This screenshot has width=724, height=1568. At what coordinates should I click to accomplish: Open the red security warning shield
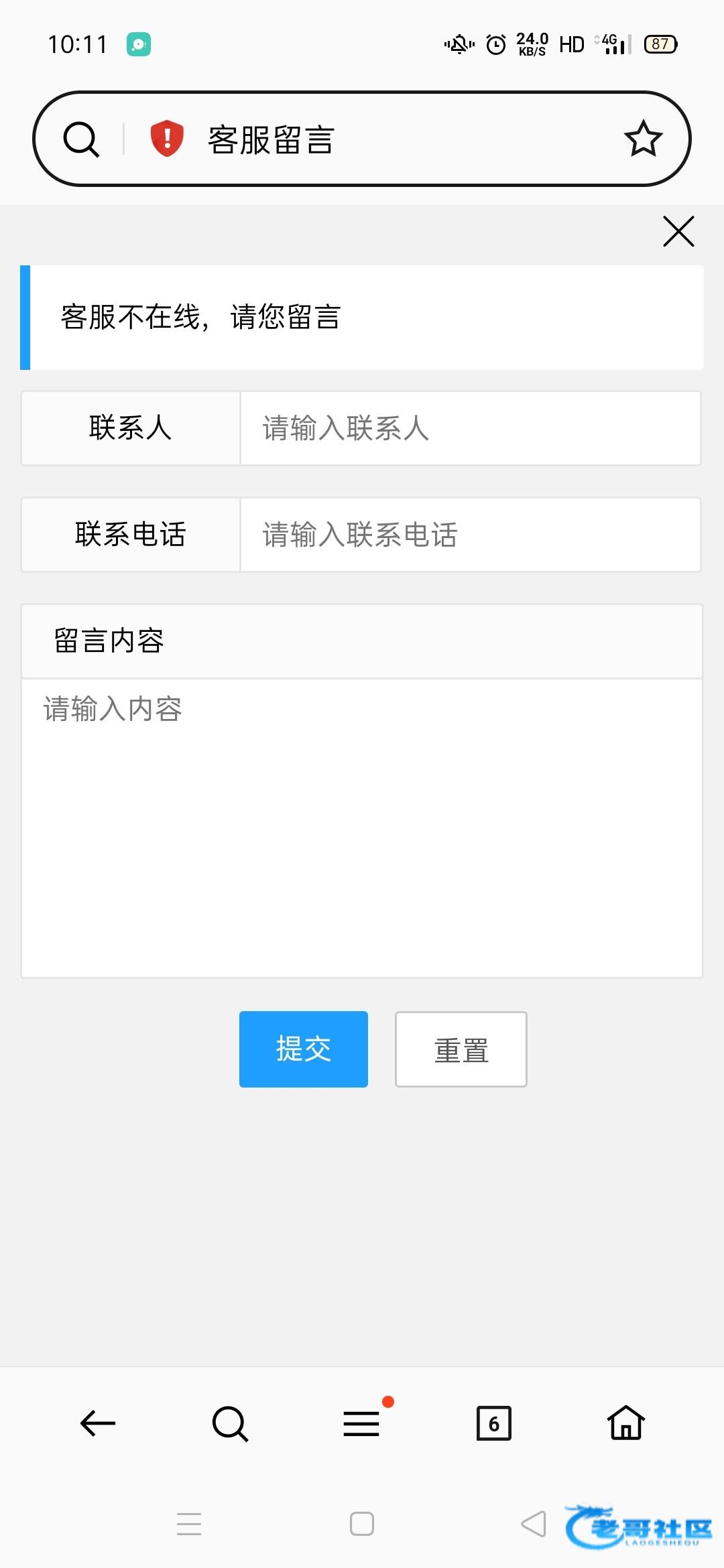167,139
